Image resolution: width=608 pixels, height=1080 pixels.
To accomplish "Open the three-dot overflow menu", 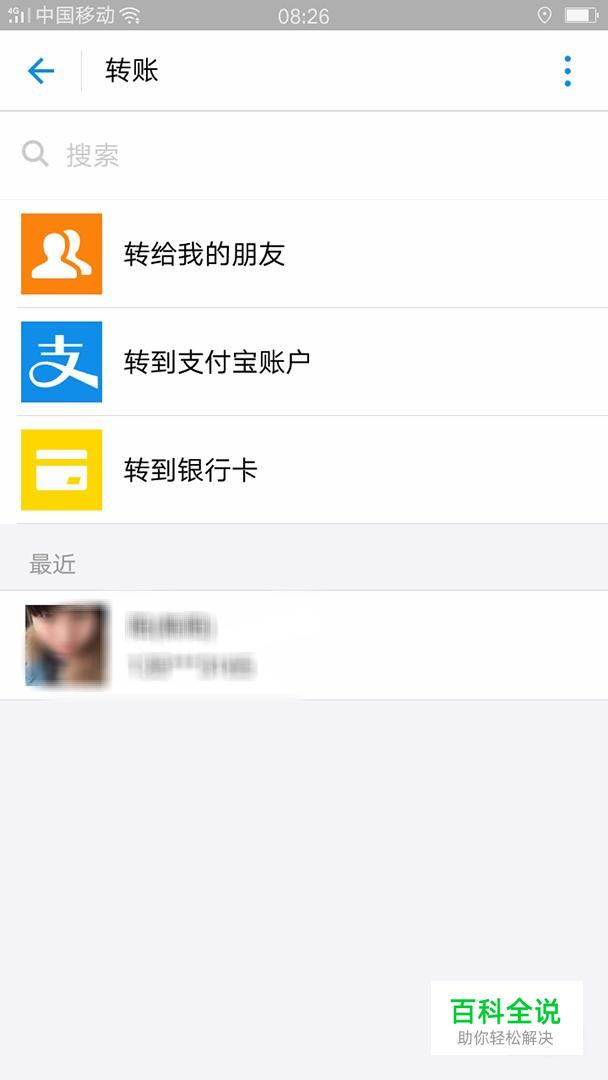I will tap(567, 71).
